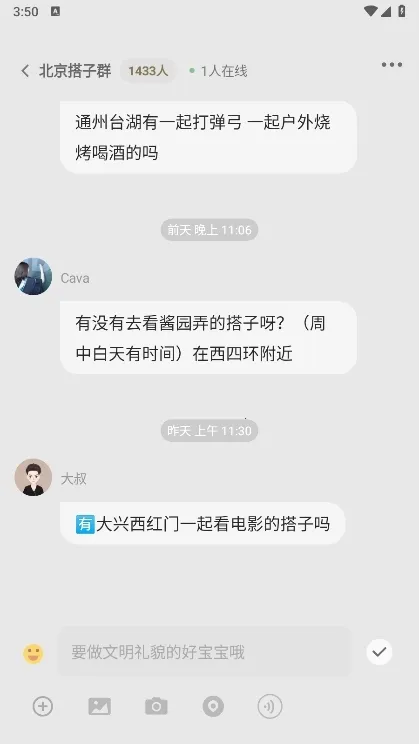Open the three-dot overflow menu

tap(392, 65)
